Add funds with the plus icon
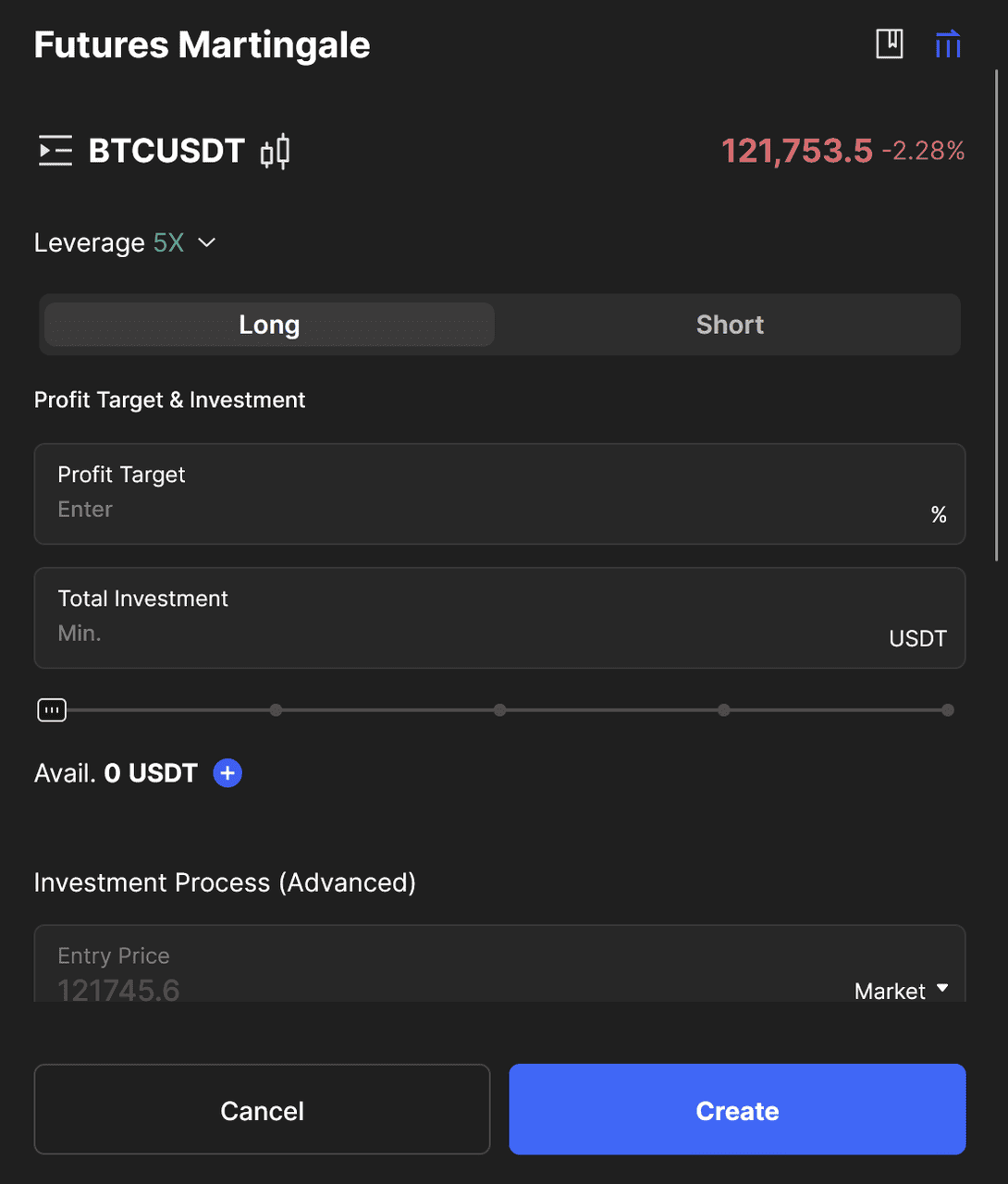Screen dimensions: 1008x1184 pyautogui.click(x=227, y=772)
